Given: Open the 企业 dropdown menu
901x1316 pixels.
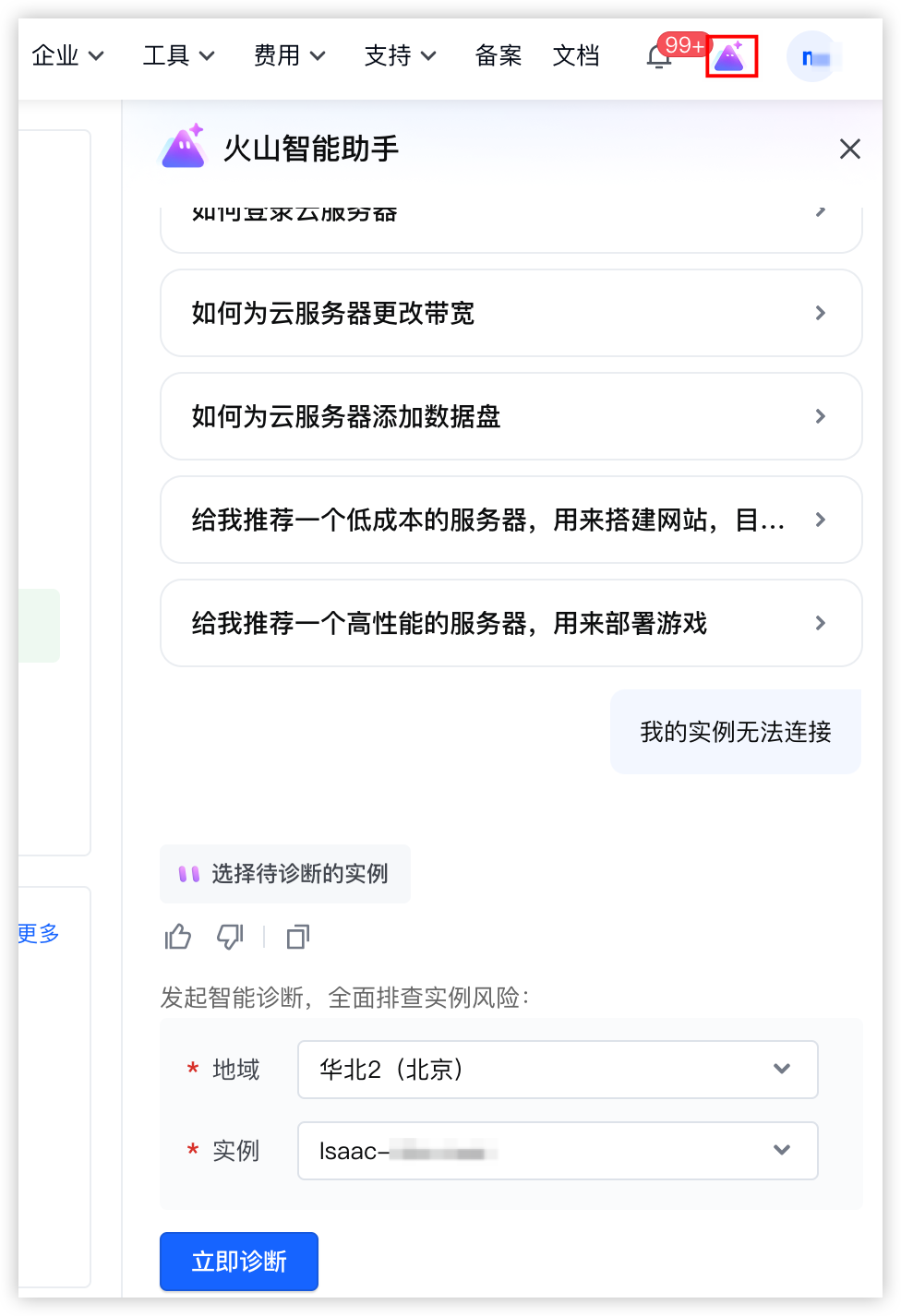Looking at the screenshot, I should [67, 56].
